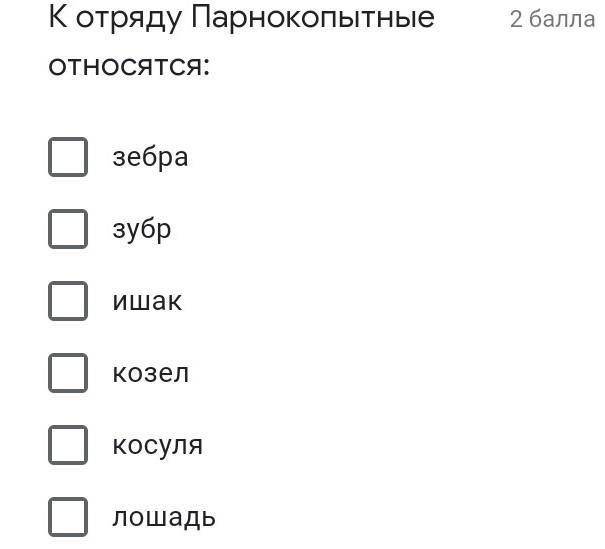Choose the косуля checkbox
The image size is (605, 549).
[68, 445]
